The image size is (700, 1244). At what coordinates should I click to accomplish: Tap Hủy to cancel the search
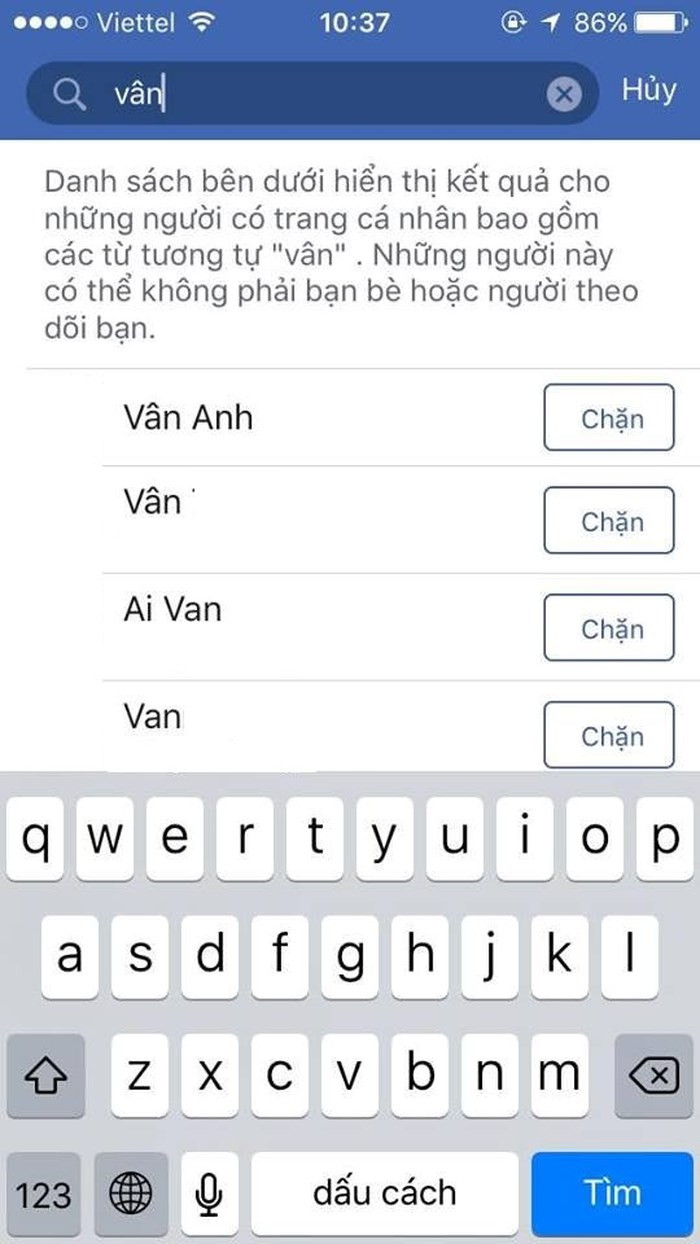coord(648,90)
